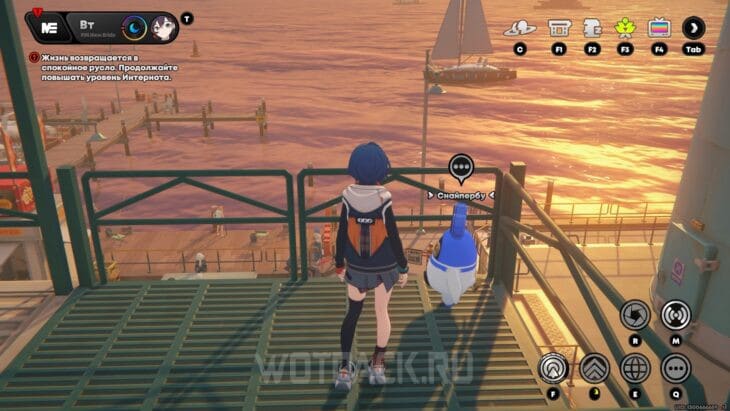The image size is (730, 411).
Task: Open the TV icon labeled F4
Action: click(x=659, y=28)
